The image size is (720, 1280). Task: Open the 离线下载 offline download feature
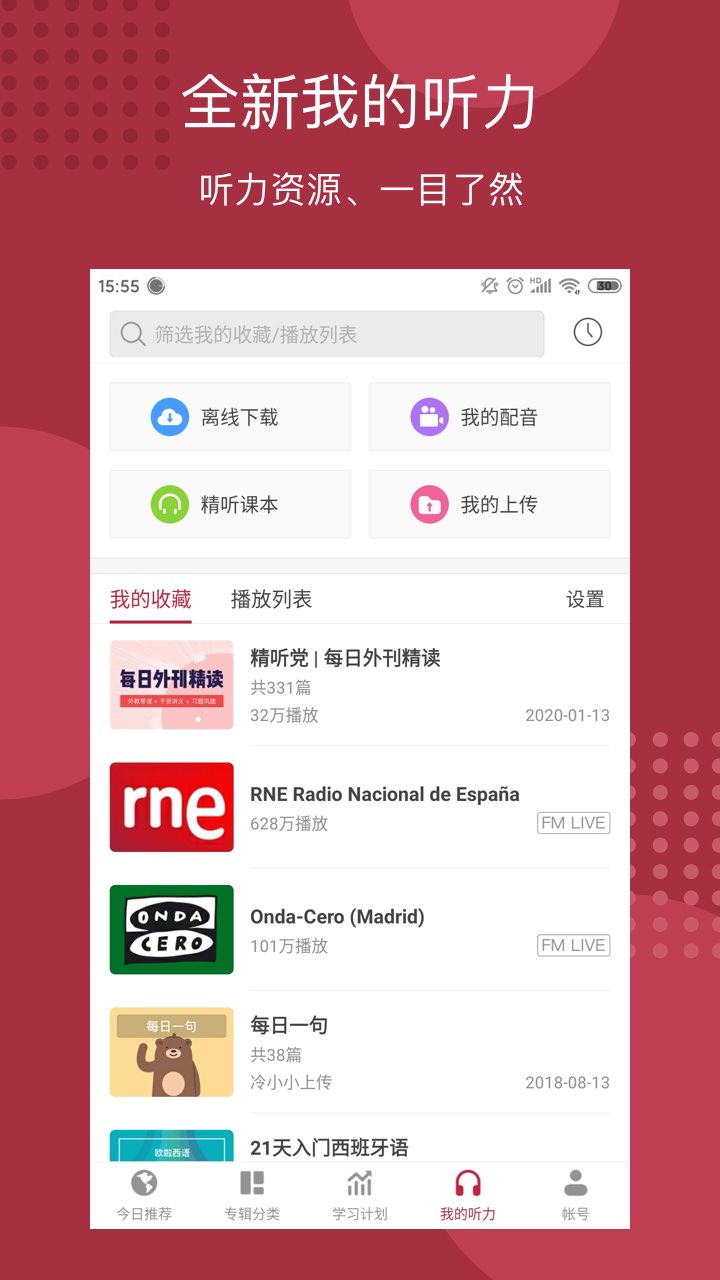(229, 417)
